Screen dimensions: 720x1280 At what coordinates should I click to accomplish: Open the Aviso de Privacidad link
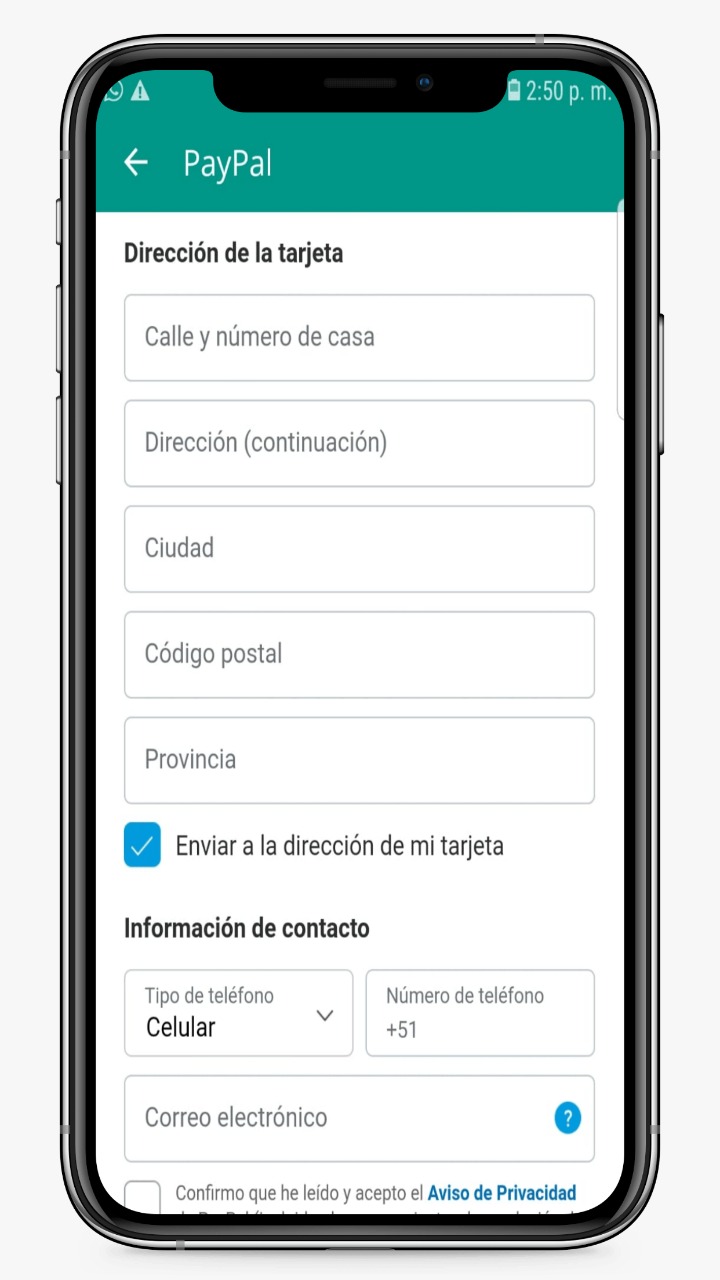tap(502, 1193)
